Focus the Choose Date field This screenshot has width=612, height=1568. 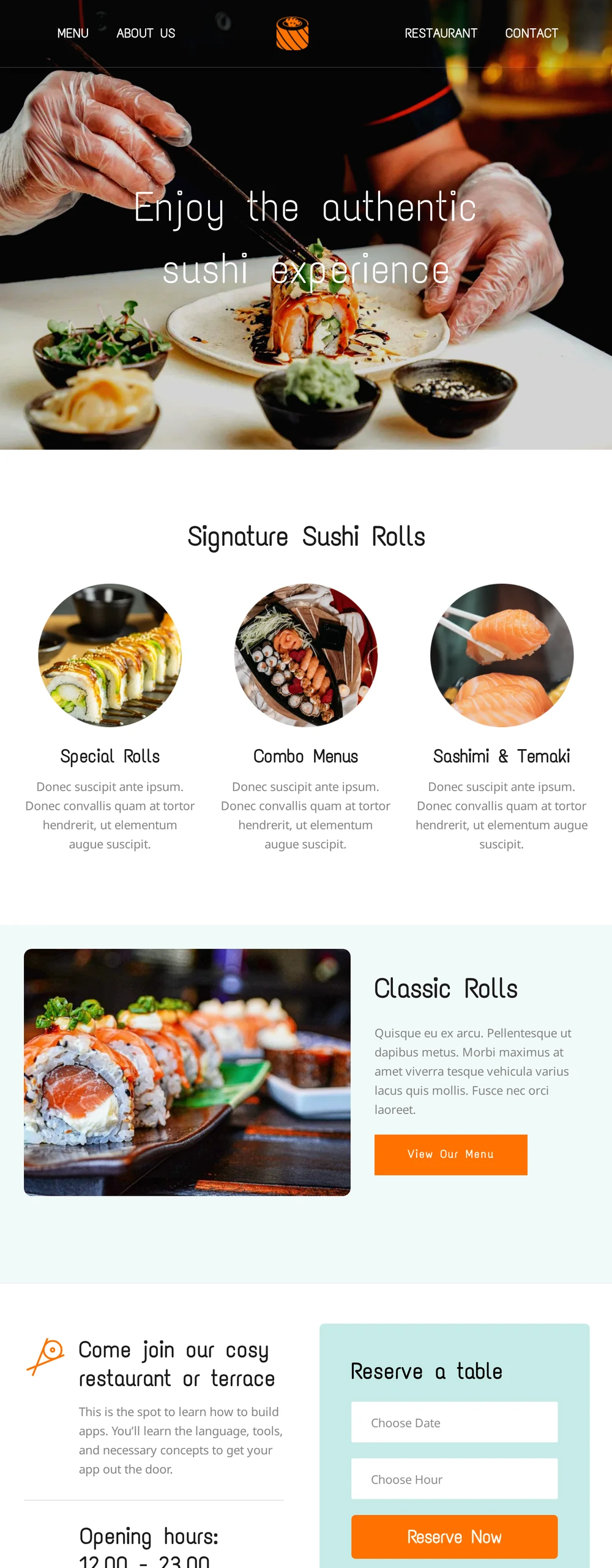point(454,1422)
